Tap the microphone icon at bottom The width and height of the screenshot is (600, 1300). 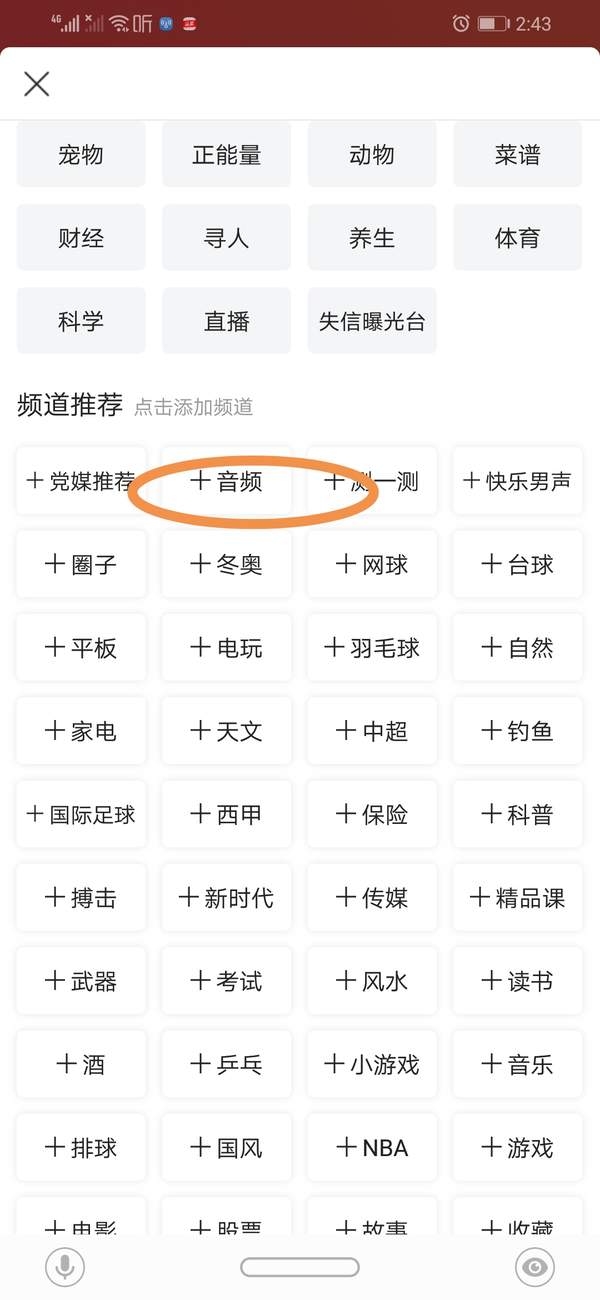point(65,1267)
